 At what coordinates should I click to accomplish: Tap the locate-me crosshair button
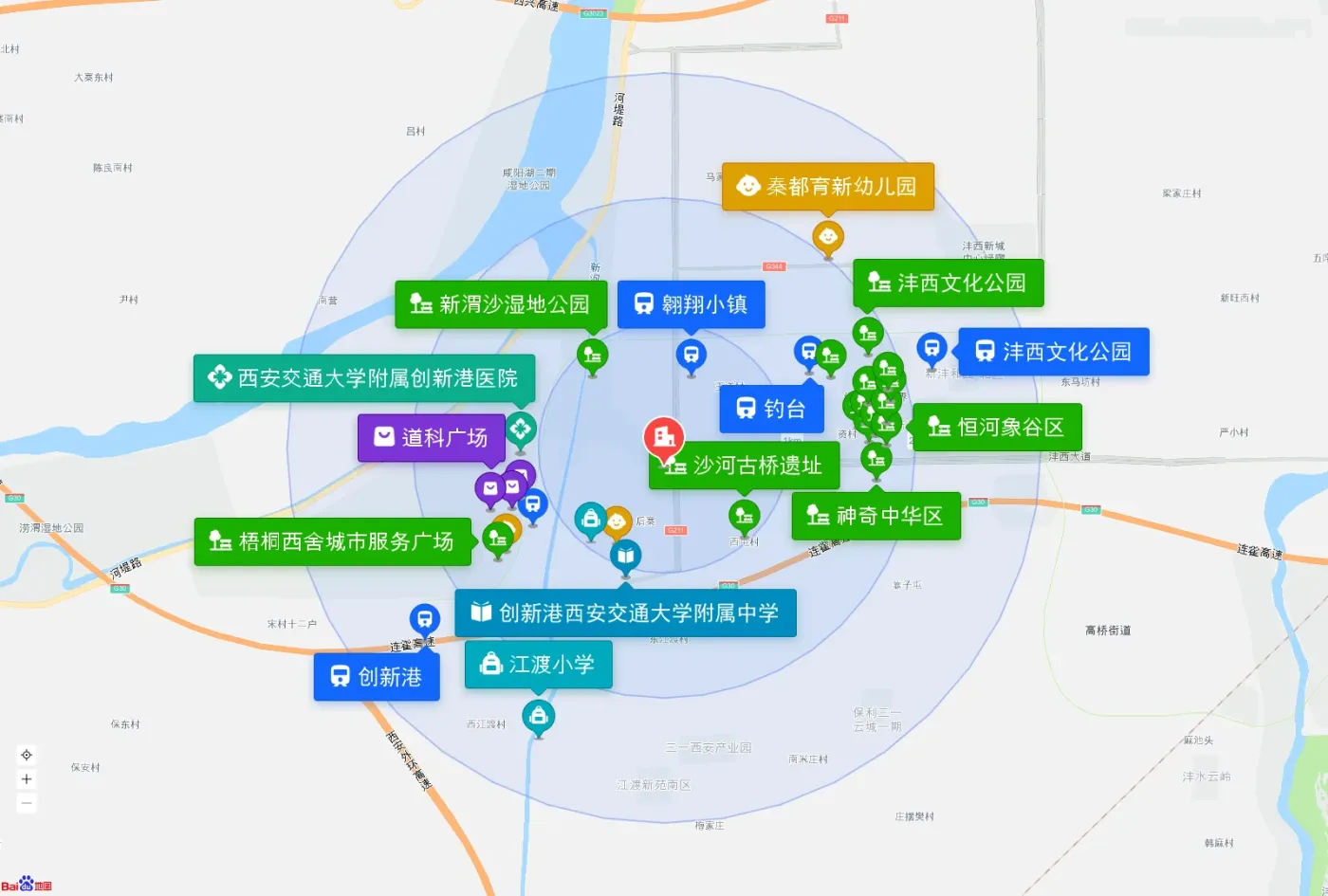(27, 756)
